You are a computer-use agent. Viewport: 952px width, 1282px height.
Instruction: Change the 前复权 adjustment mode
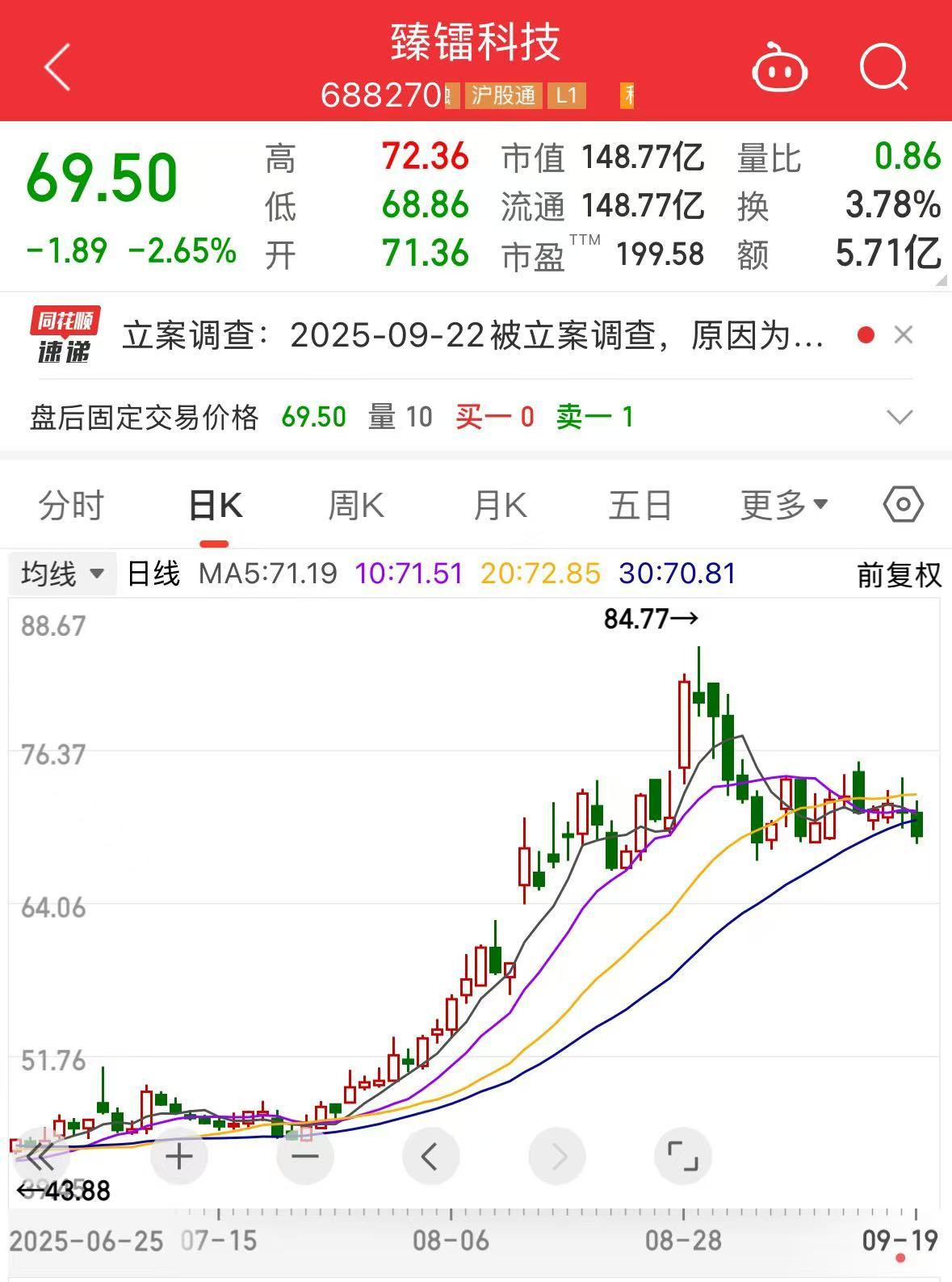899,574
